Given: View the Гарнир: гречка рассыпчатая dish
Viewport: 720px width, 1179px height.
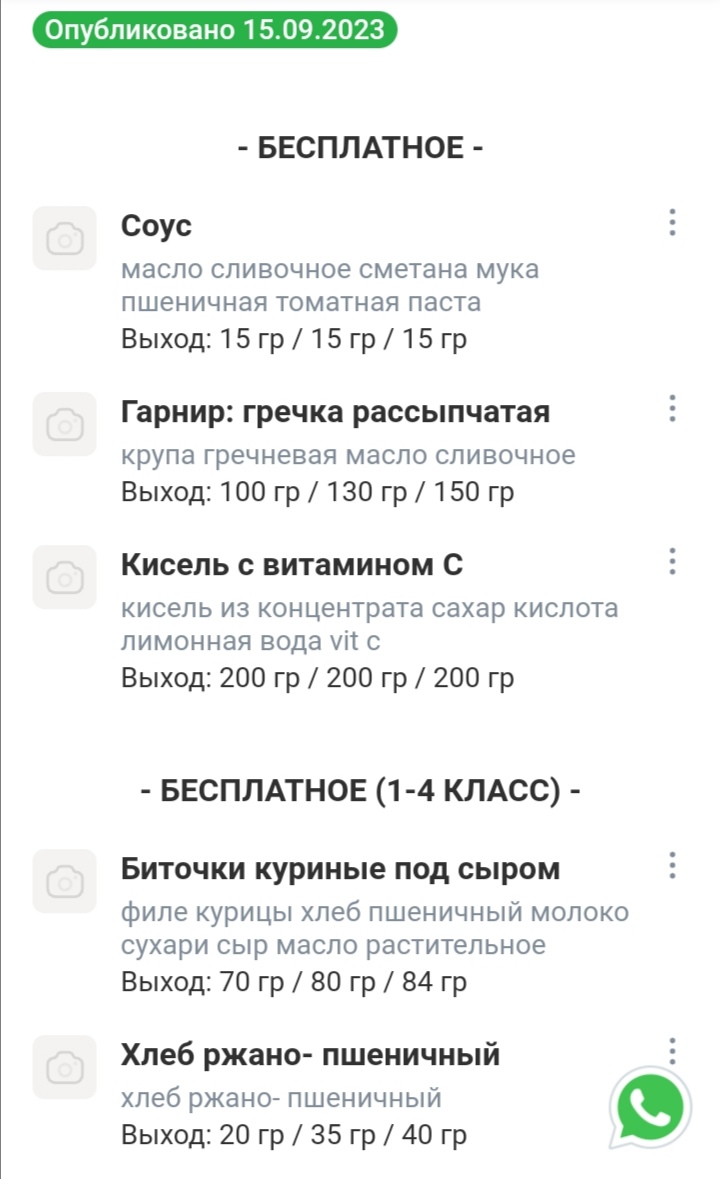Looking at the screenshot, I should click(335, 412).
